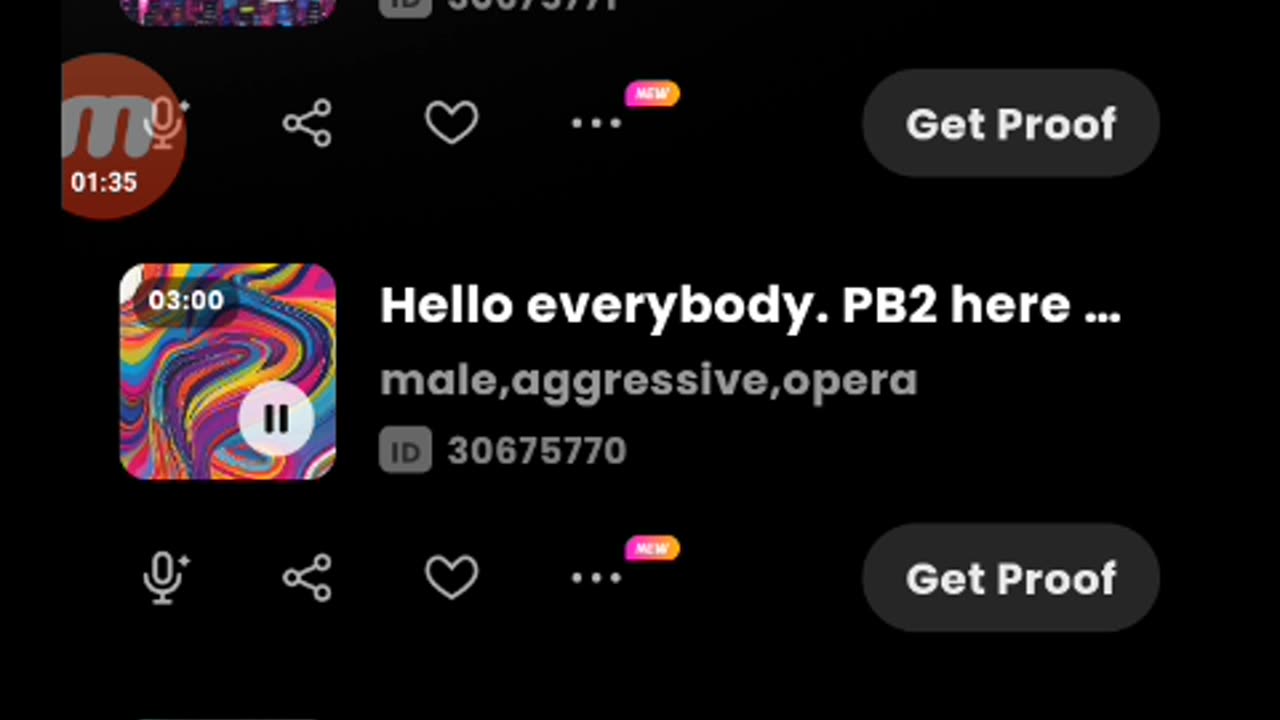Like the song with ID 30675770
The image size is (1280, 720).
452,578
